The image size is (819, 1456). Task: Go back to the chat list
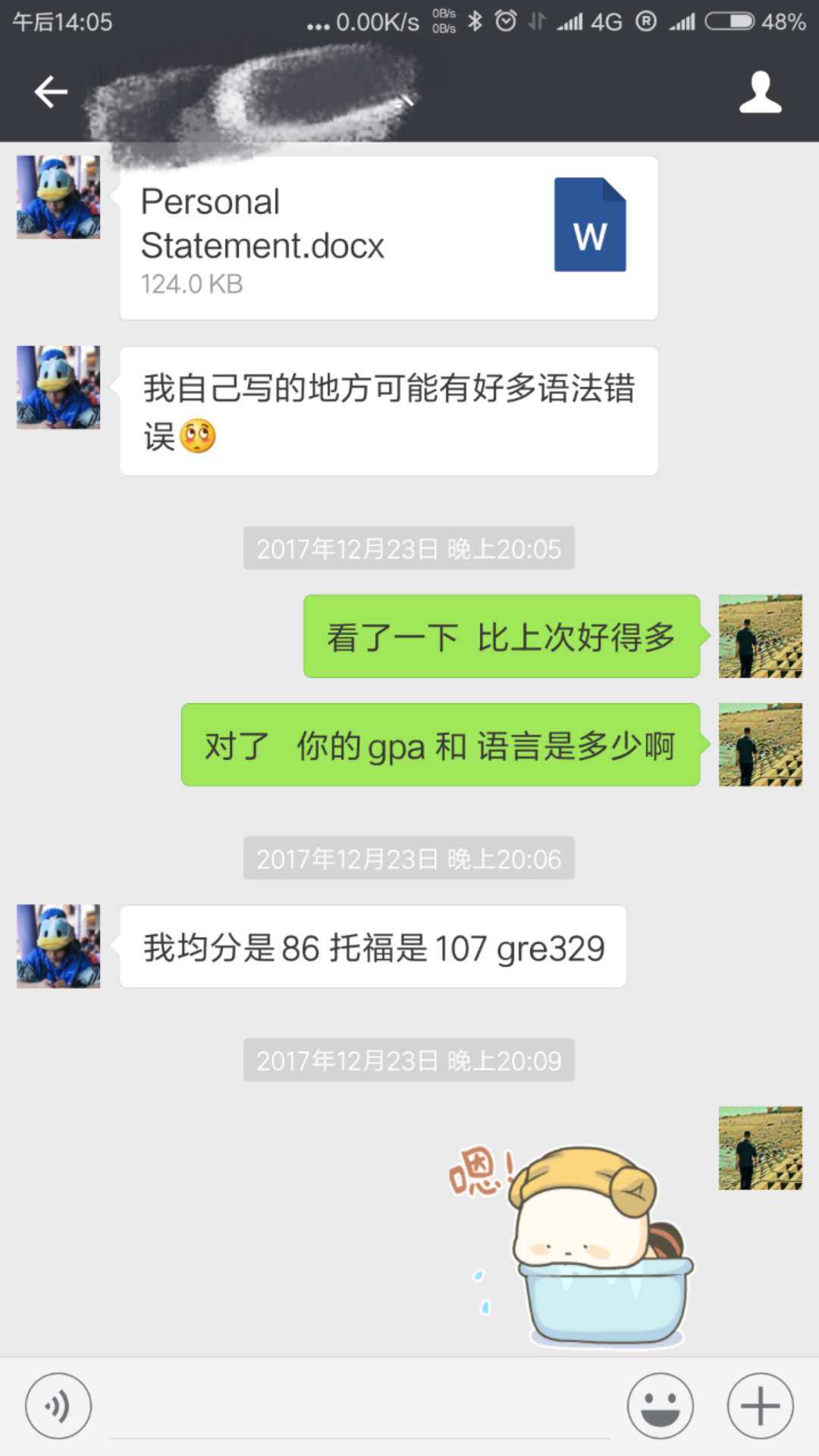coord(51,93)
